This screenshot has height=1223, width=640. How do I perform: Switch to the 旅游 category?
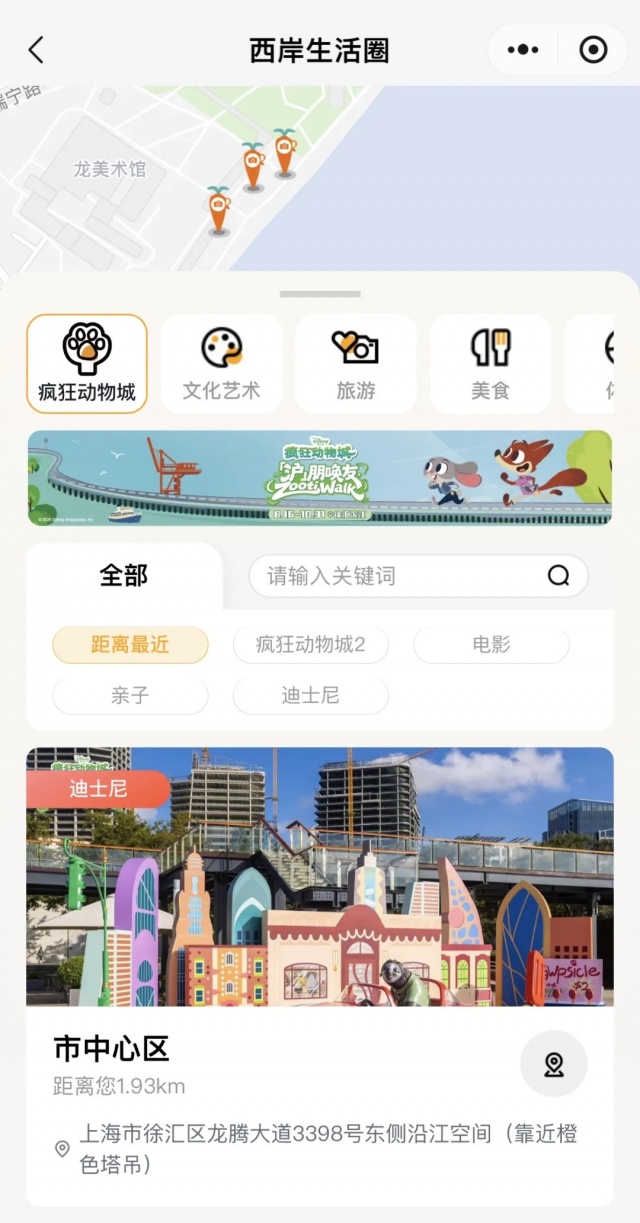pos(356,364)
